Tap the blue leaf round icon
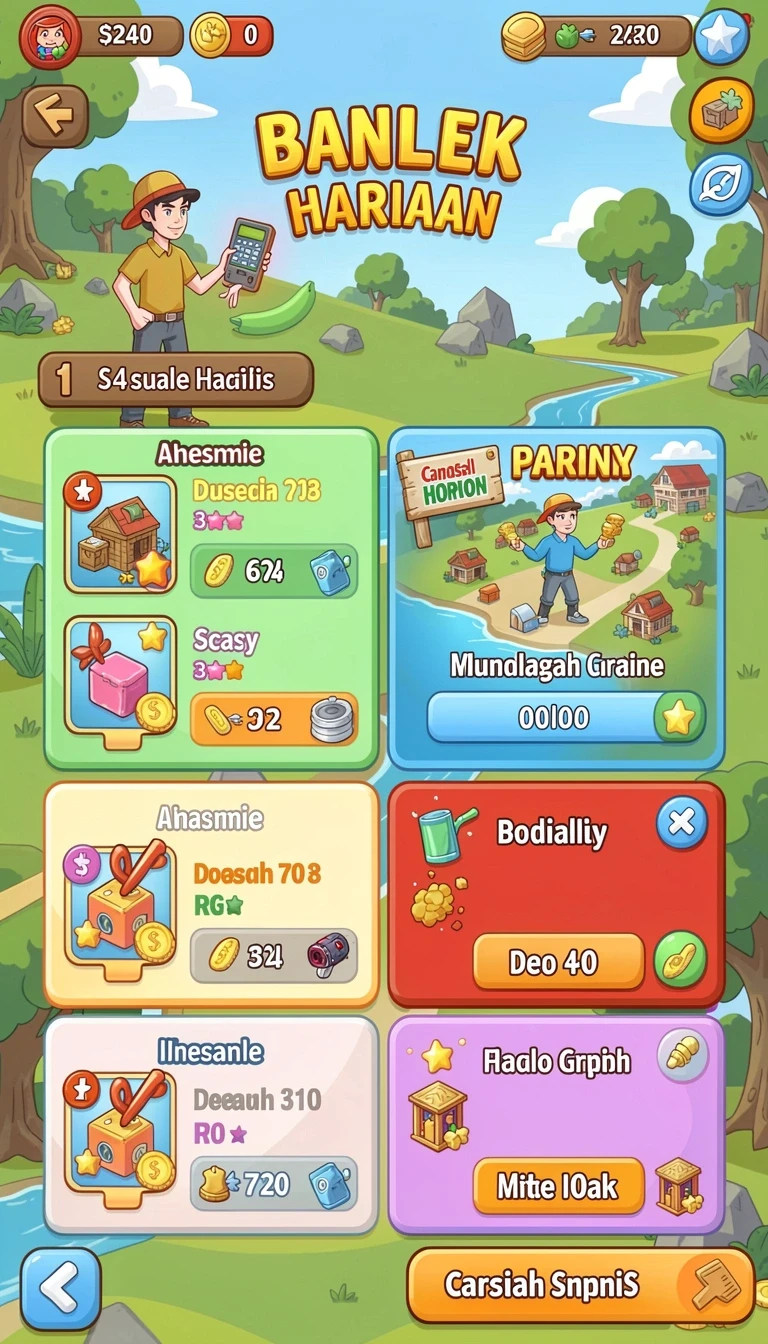This screenshot has height=1344, width=768. click(721, 185)
